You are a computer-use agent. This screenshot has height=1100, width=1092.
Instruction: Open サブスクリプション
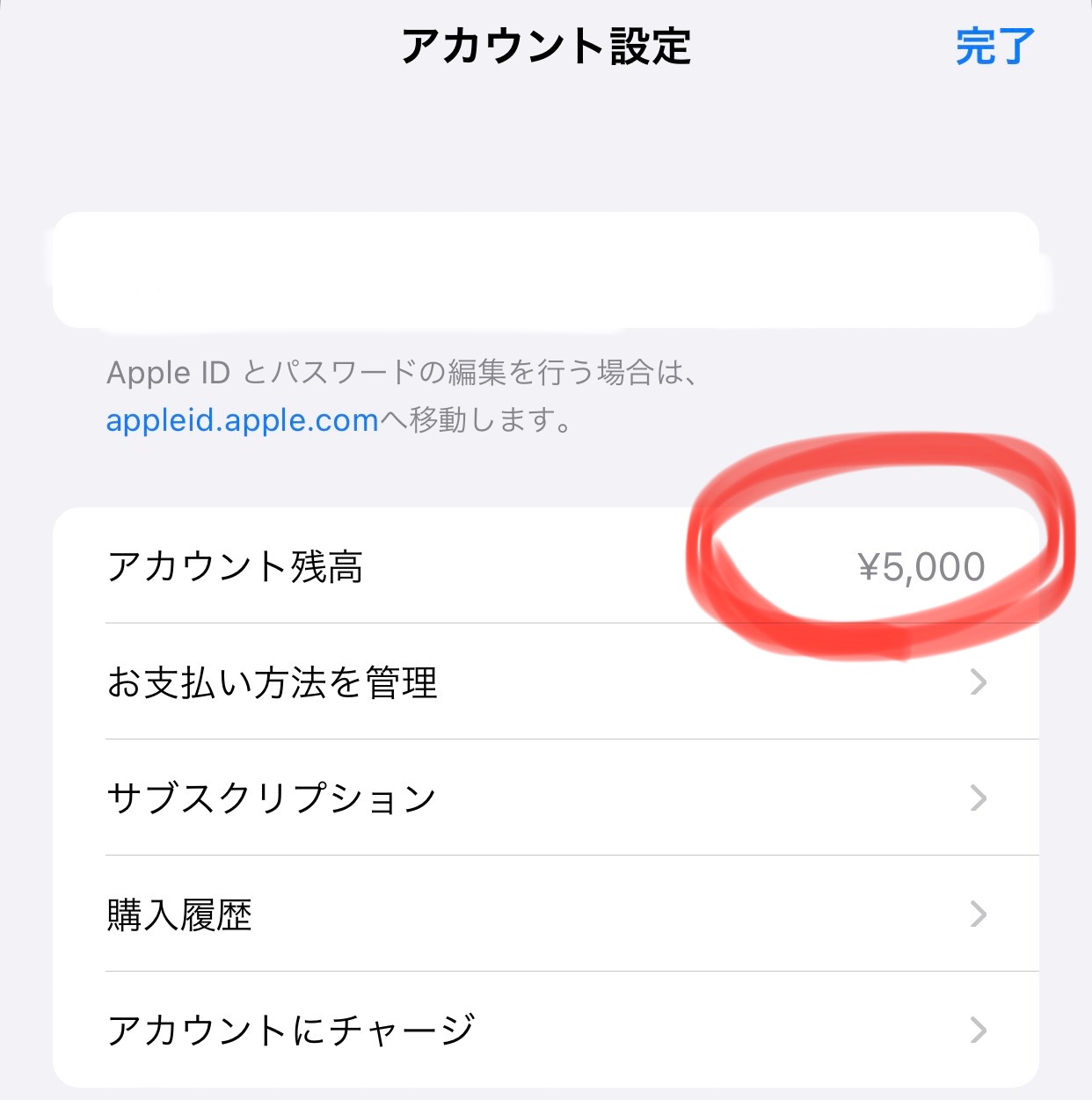pyautogui.click(x=545, y=798)
